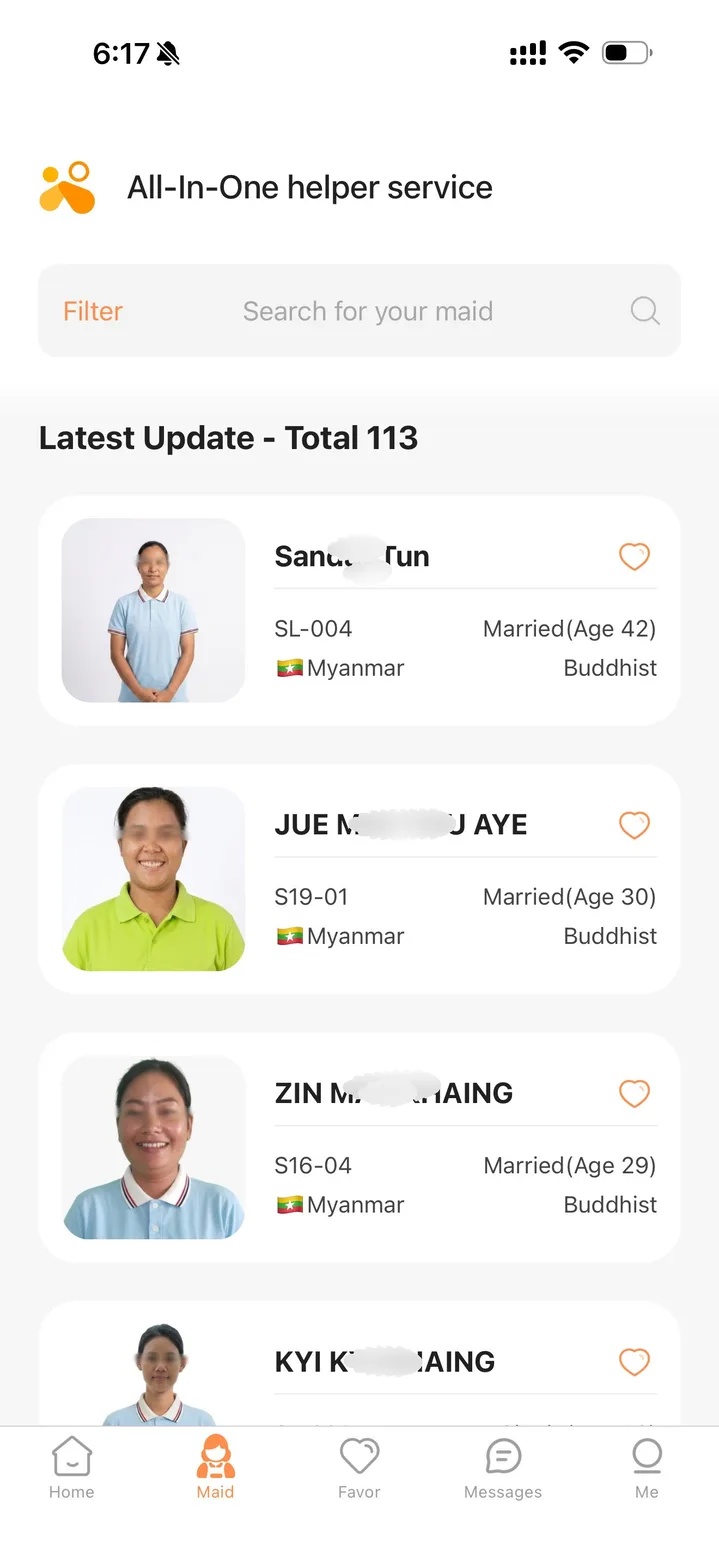
Task: Open the SL-004 helper profile card
Action: pyautogui.click(x=359, y=610)
